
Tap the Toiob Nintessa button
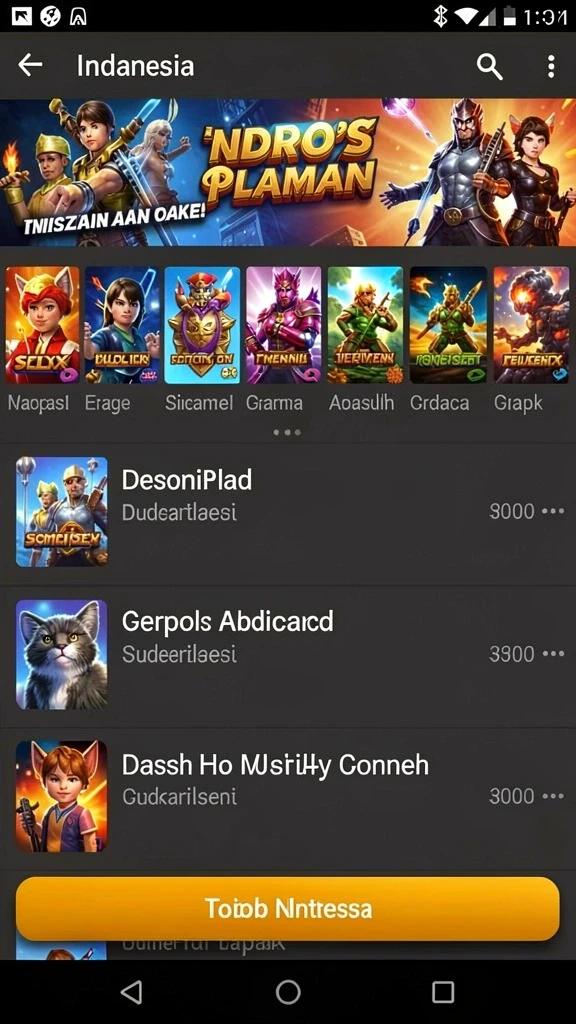[x=288, y=908]
